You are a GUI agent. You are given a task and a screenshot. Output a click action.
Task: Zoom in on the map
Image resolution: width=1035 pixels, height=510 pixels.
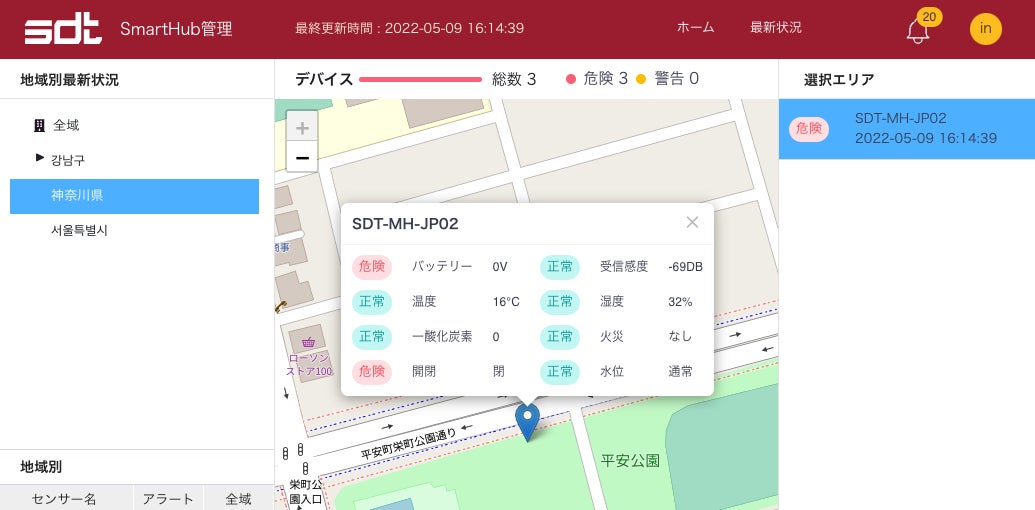(302, 127)
